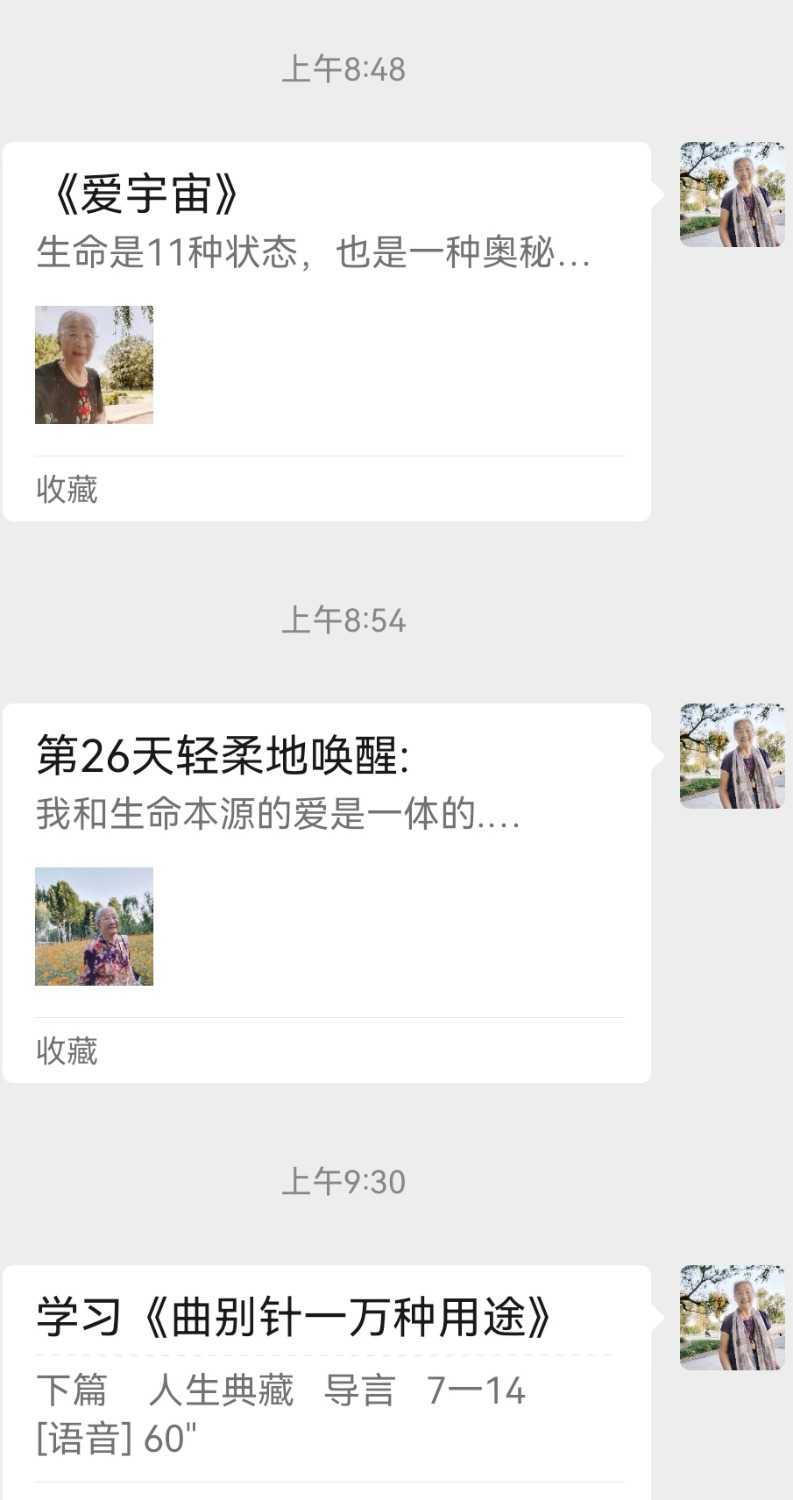This screenshot has width=793, height=1500.
Task: Click the 收藏 source label on 《爱宇宙》 card
Action: tap(65, 488)
